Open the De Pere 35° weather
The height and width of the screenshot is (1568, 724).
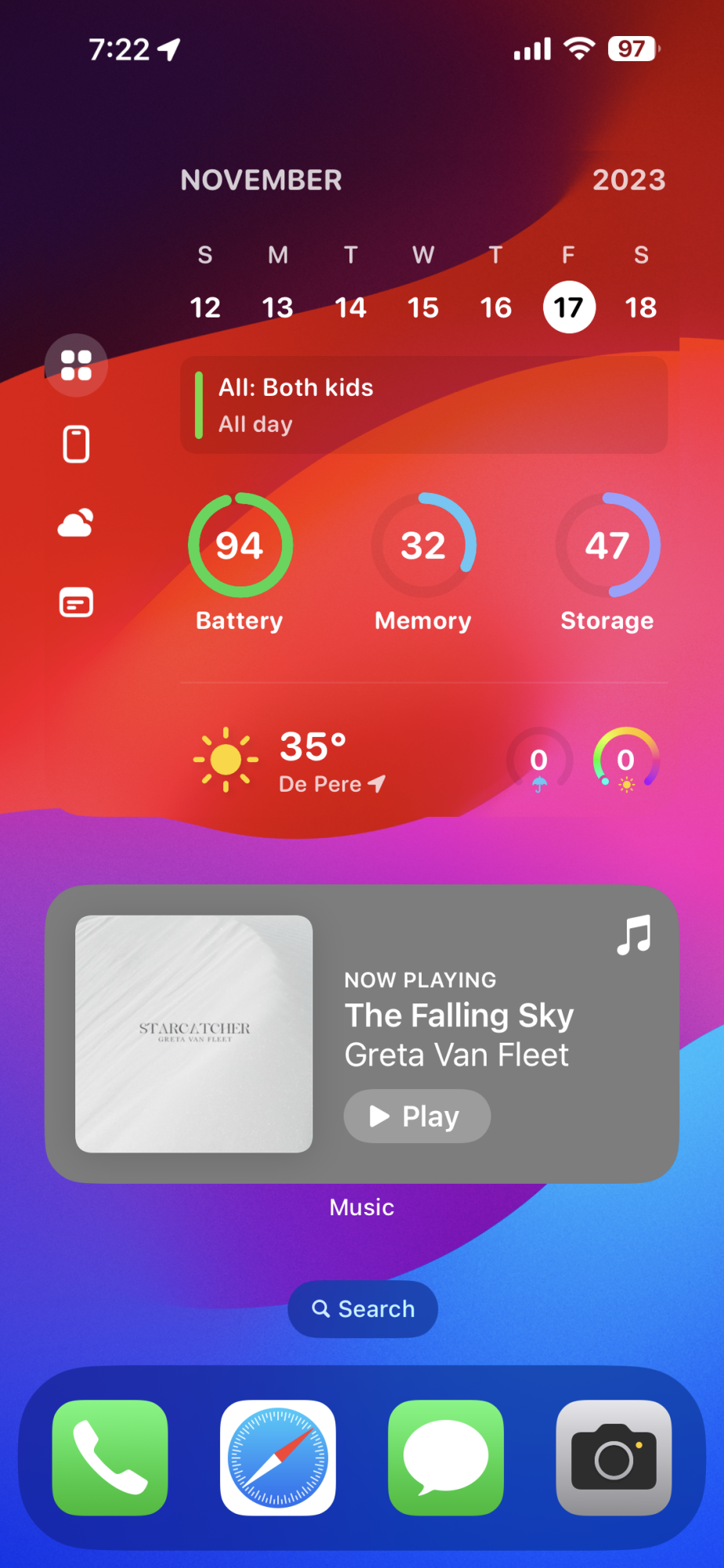313,760
